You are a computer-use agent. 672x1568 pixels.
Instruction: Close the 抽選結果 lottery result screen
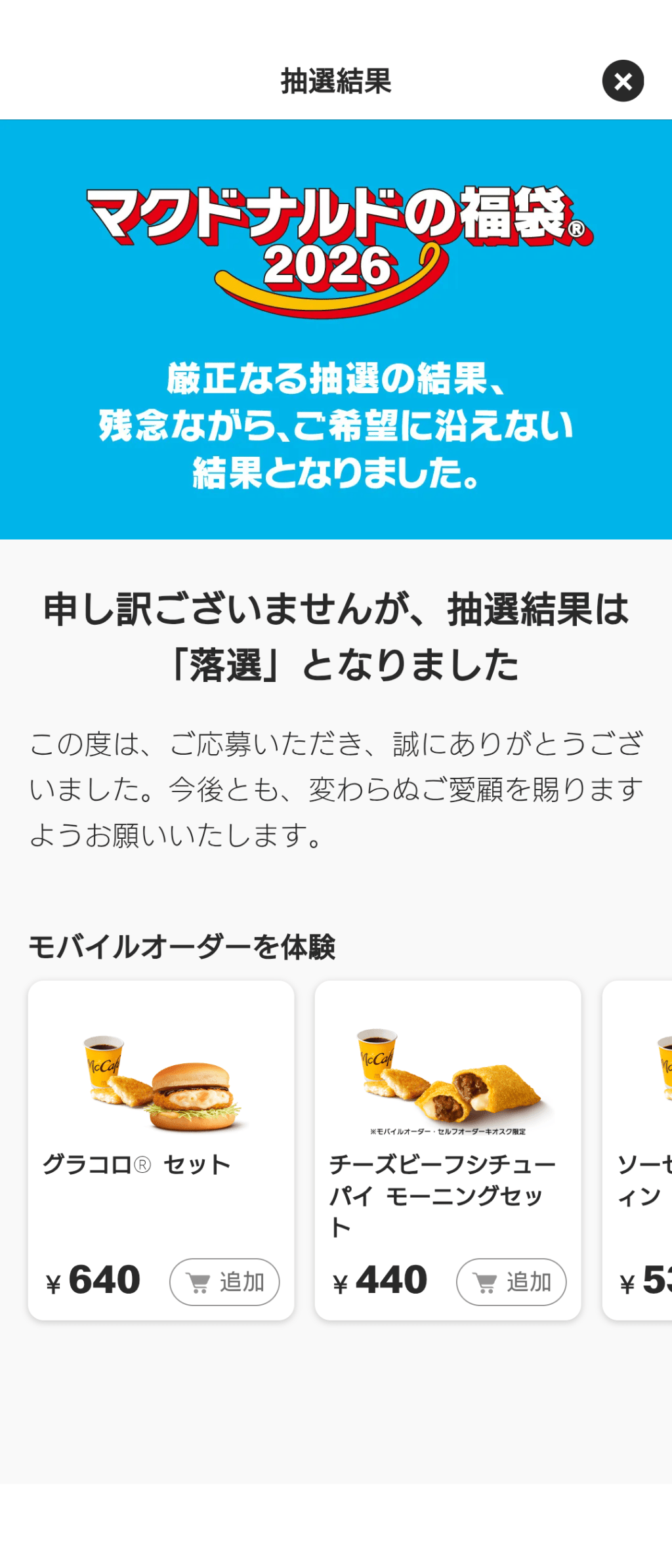point(622,81)
